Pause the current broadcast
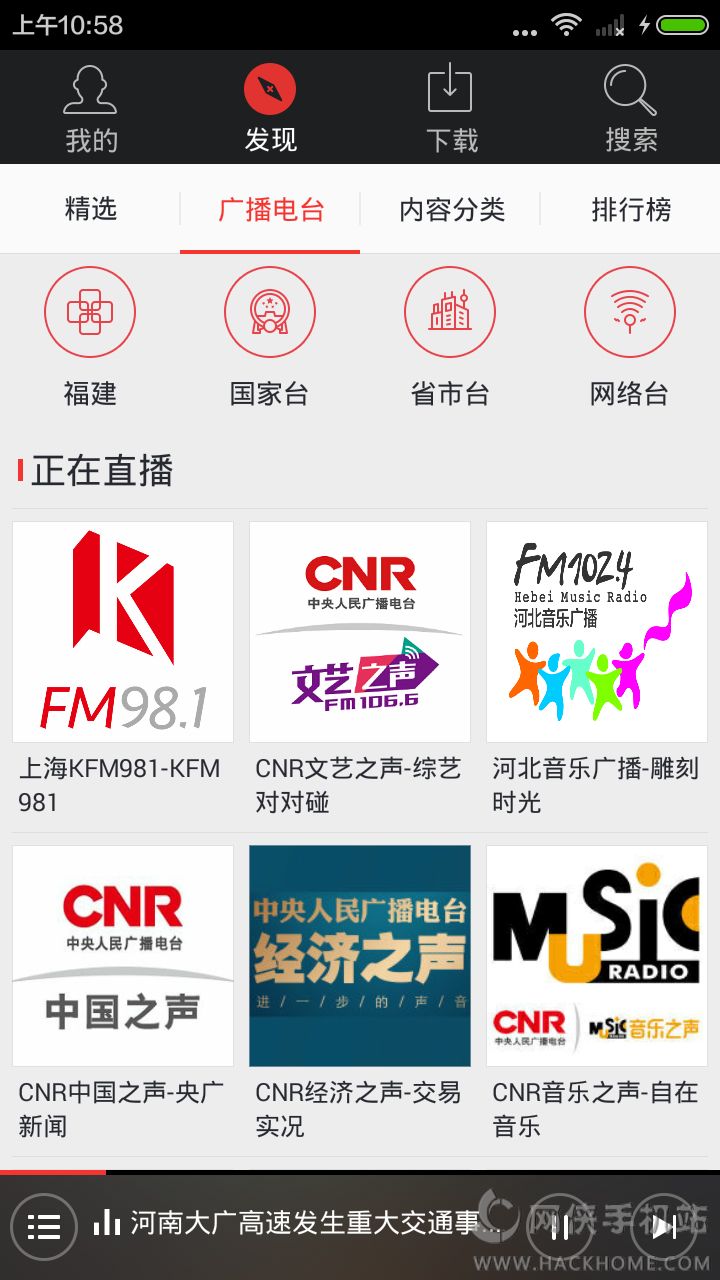This screenshot has width=720, height=1280. click(560, 1226)
